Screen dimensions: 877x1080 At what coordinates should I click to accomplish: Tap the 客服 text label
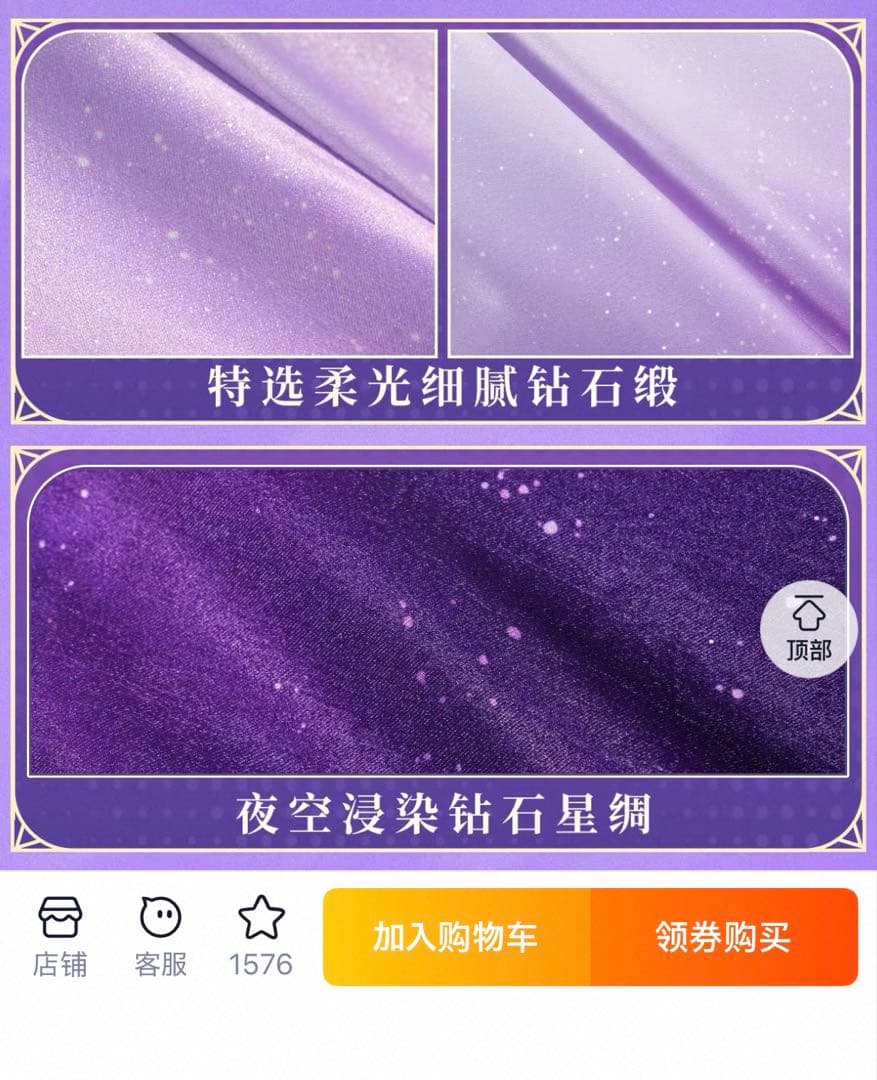point(160,962)
